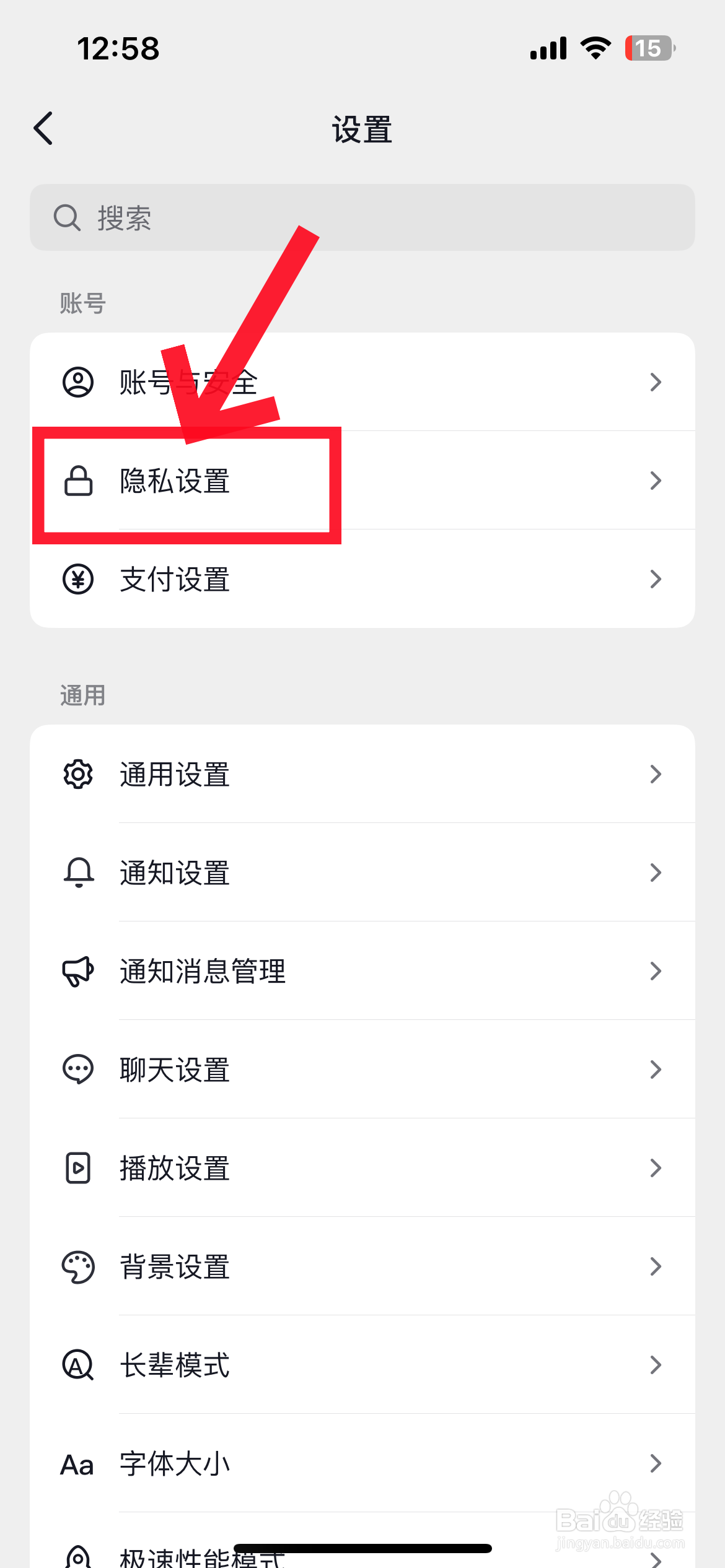Expand the 隐私设置 row chevron
Image resolution: width=725 pixels, height=1568 pixels.
[x=656, y=481]
